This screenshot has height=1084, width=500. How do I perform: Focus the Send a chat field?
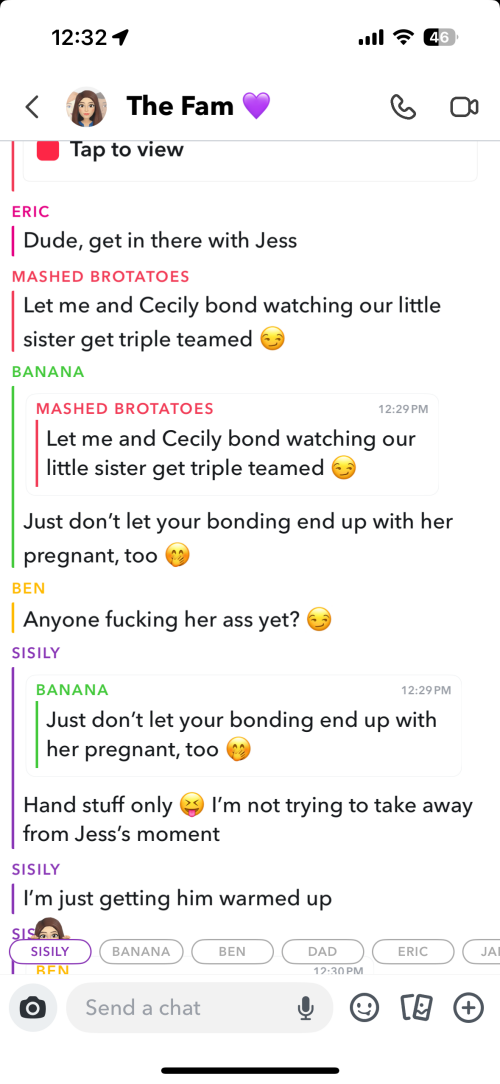coord(199,1008)
